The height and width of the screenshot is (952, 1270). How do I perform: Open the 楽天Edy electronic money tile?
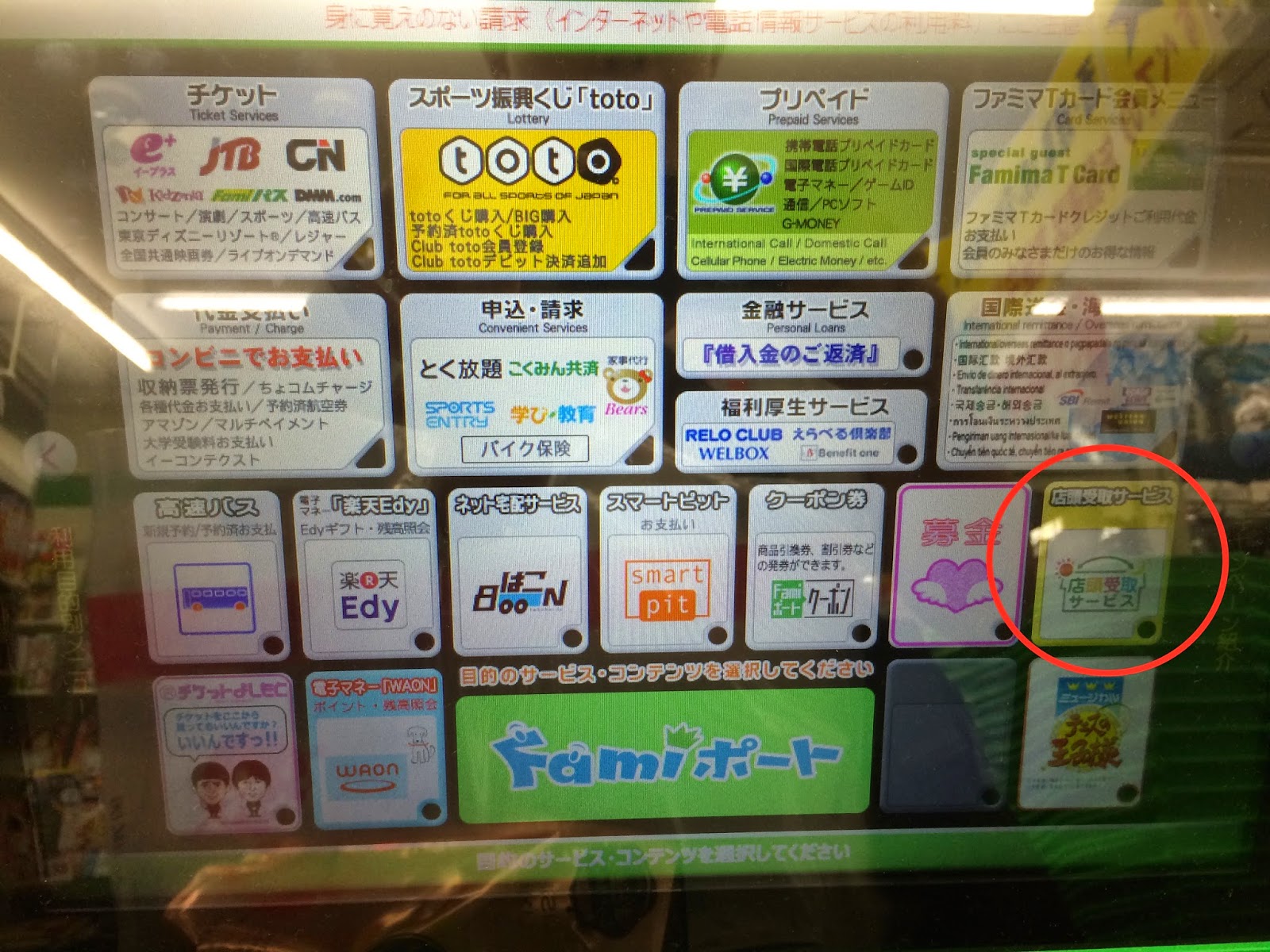pos(367,576)
